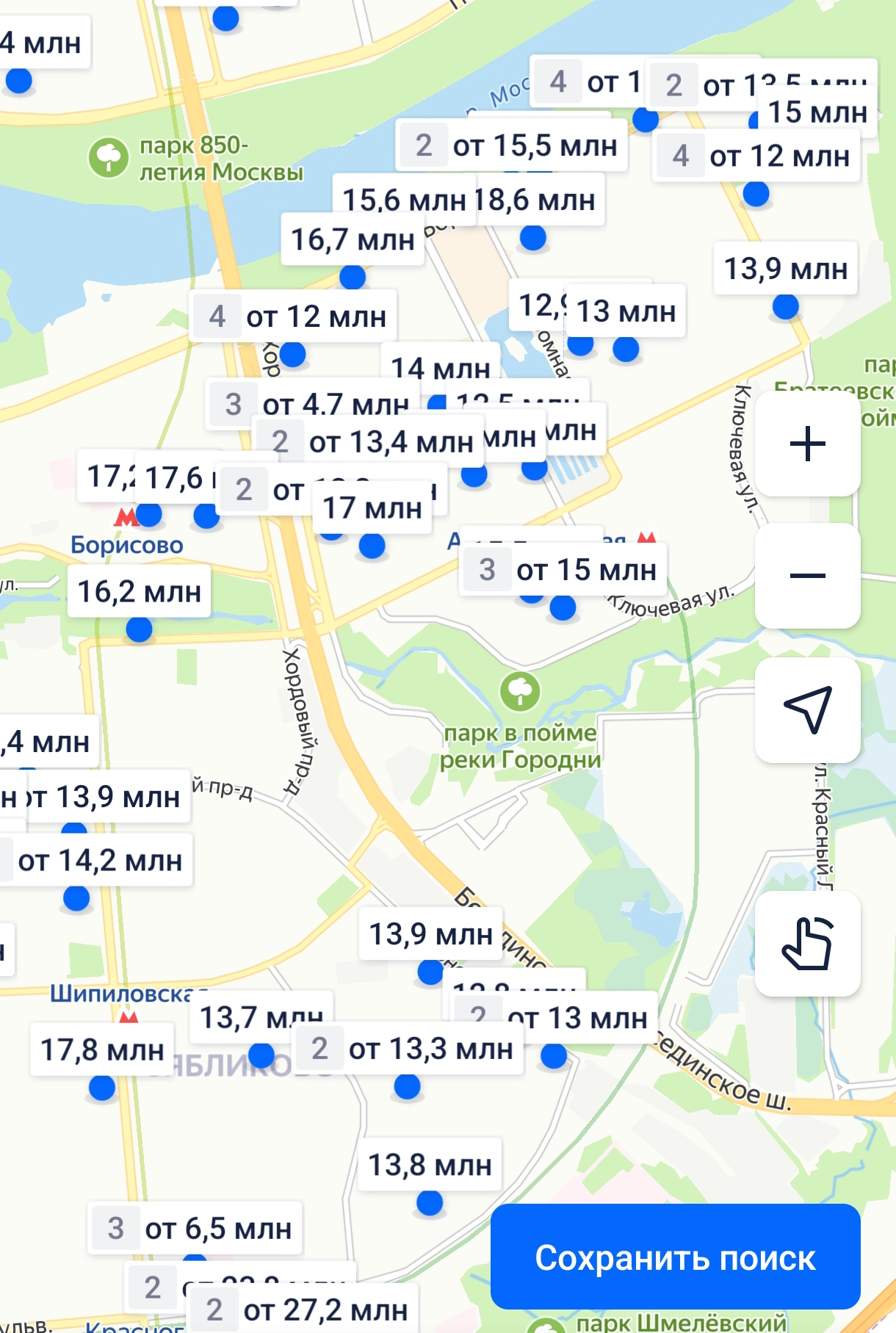Open the 13,8 млн listing marker
The image size is (896, 1333).
(430, 1165)
